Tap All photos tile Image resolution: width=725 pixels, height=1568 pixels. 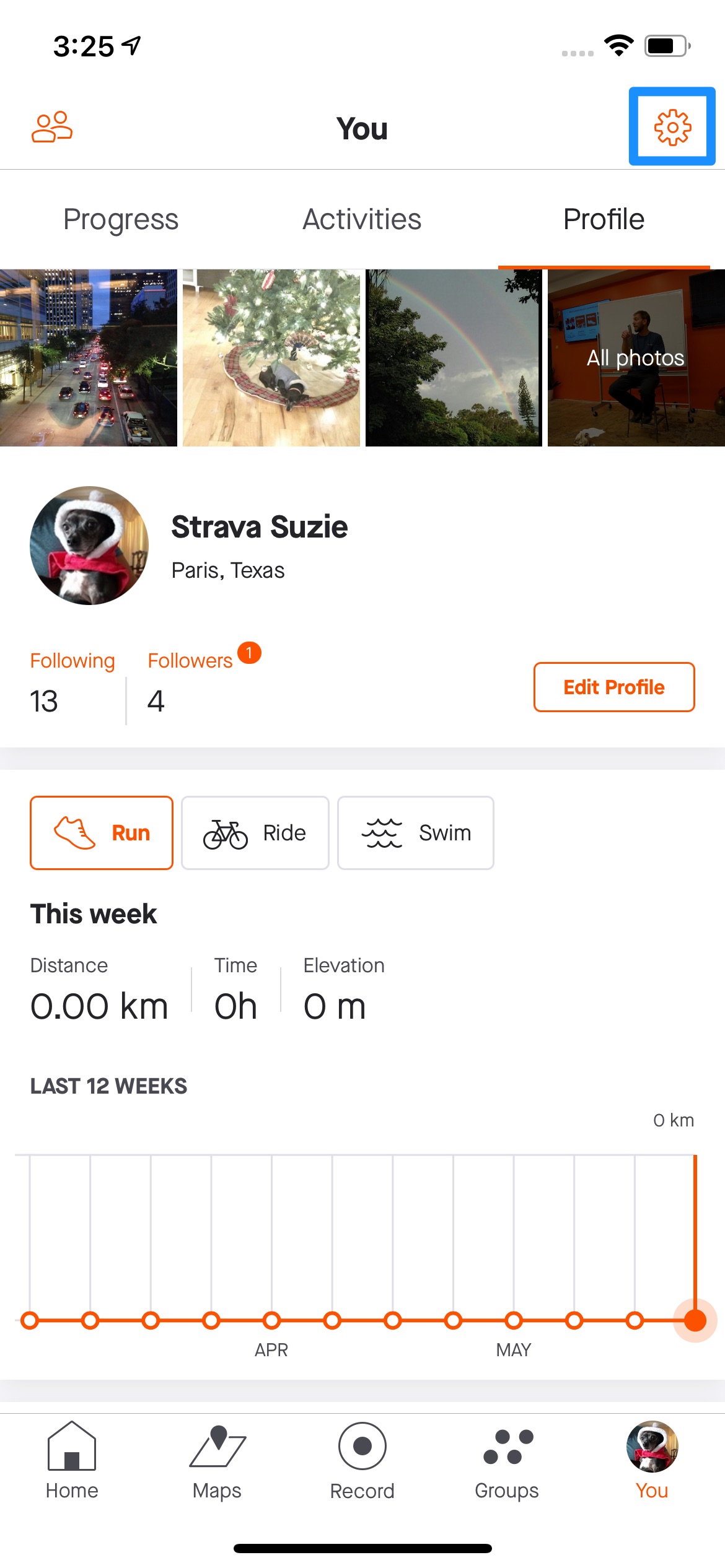click(x=636, y=358)
